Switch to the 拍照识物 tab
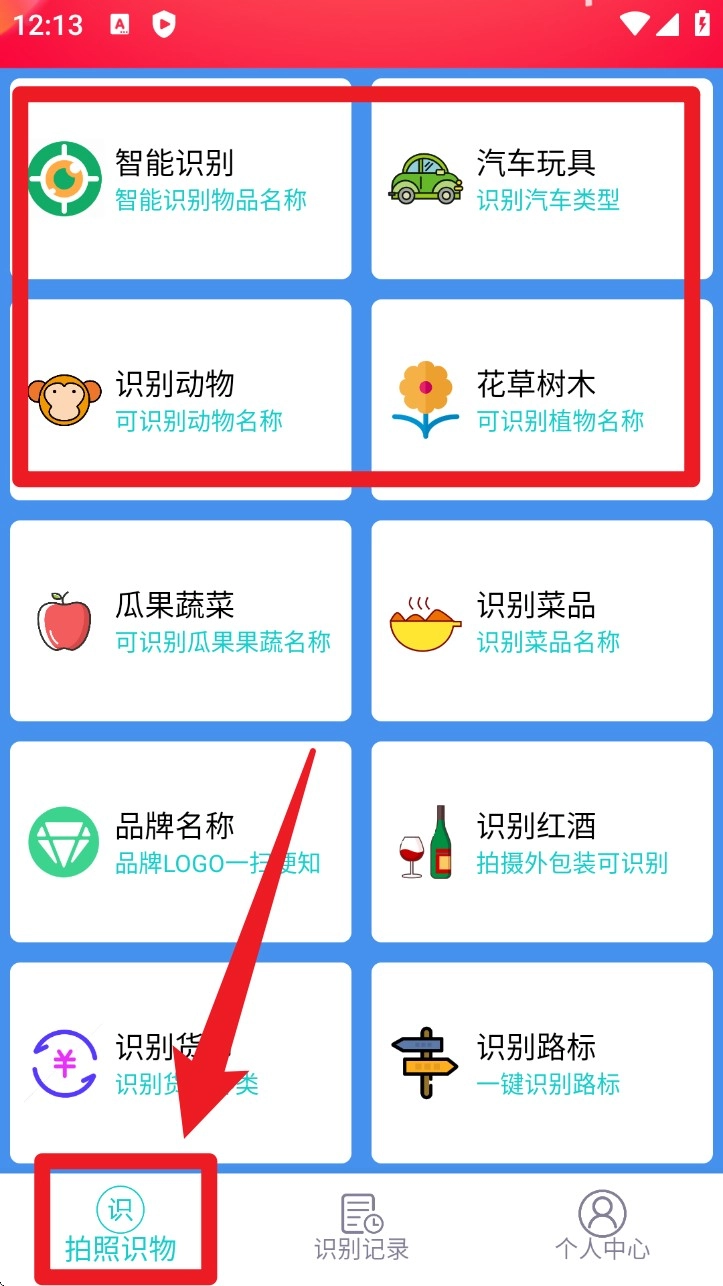723x1286 pixels. tap(121, 1226)
